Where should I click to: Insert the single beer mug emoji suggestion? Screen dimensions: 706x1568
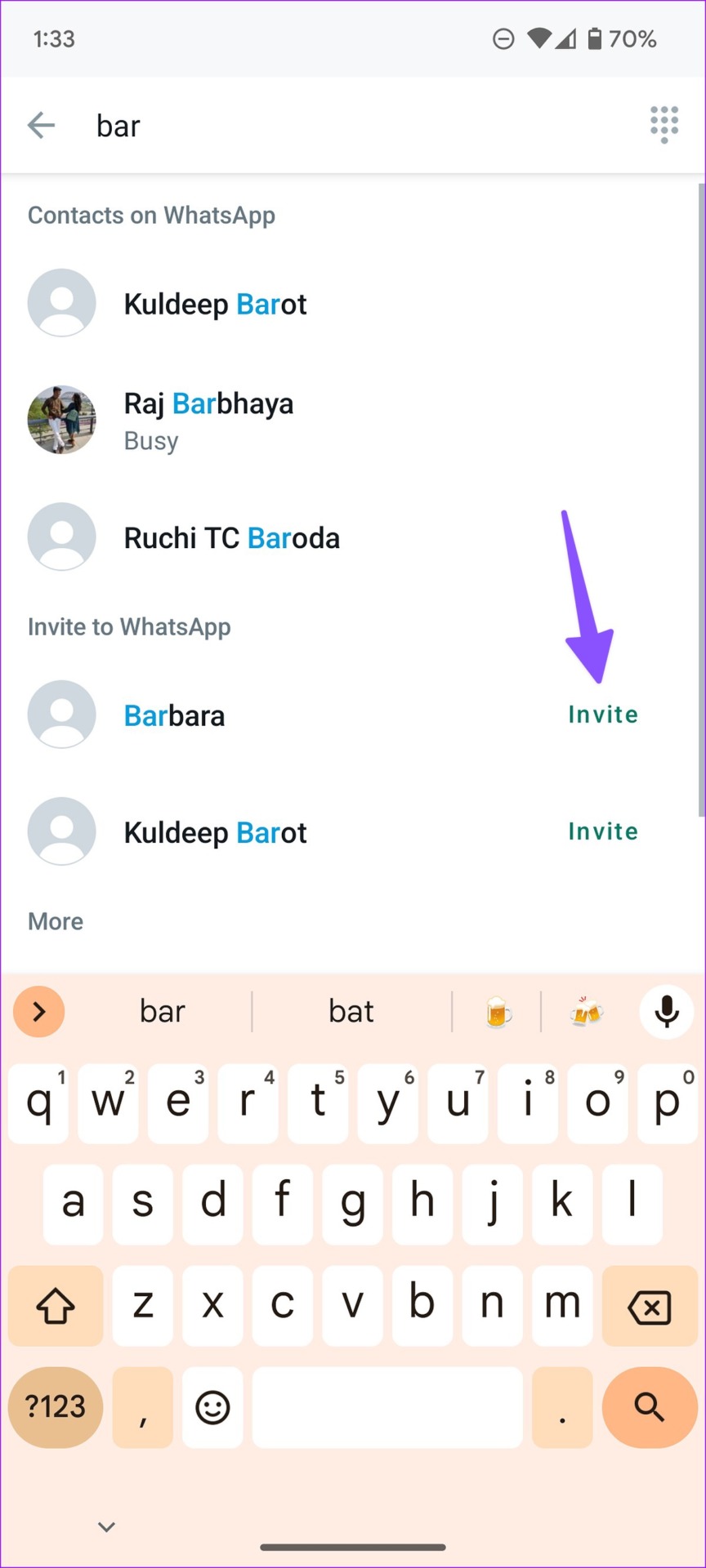498,1012
